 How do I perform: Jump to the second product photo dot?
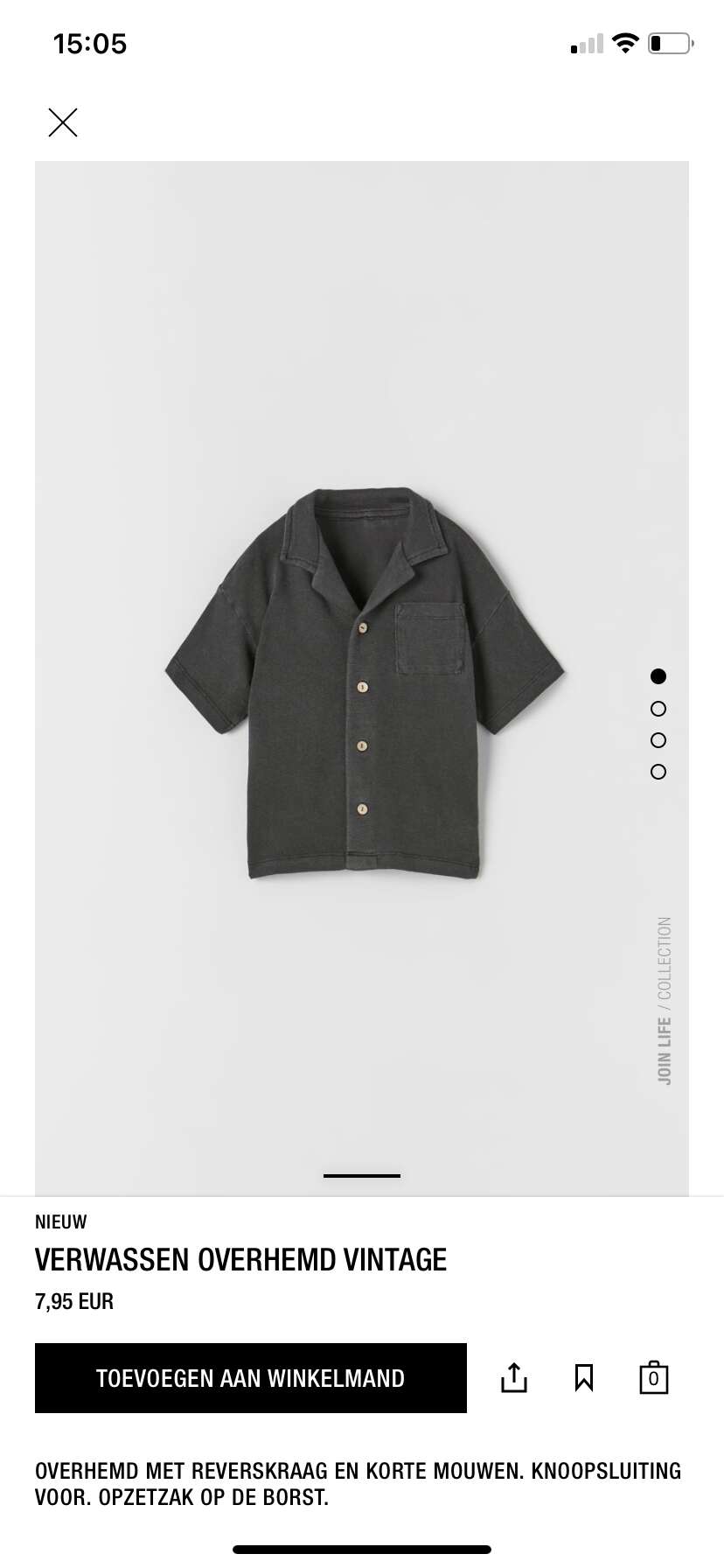click(x=658, y=709)
